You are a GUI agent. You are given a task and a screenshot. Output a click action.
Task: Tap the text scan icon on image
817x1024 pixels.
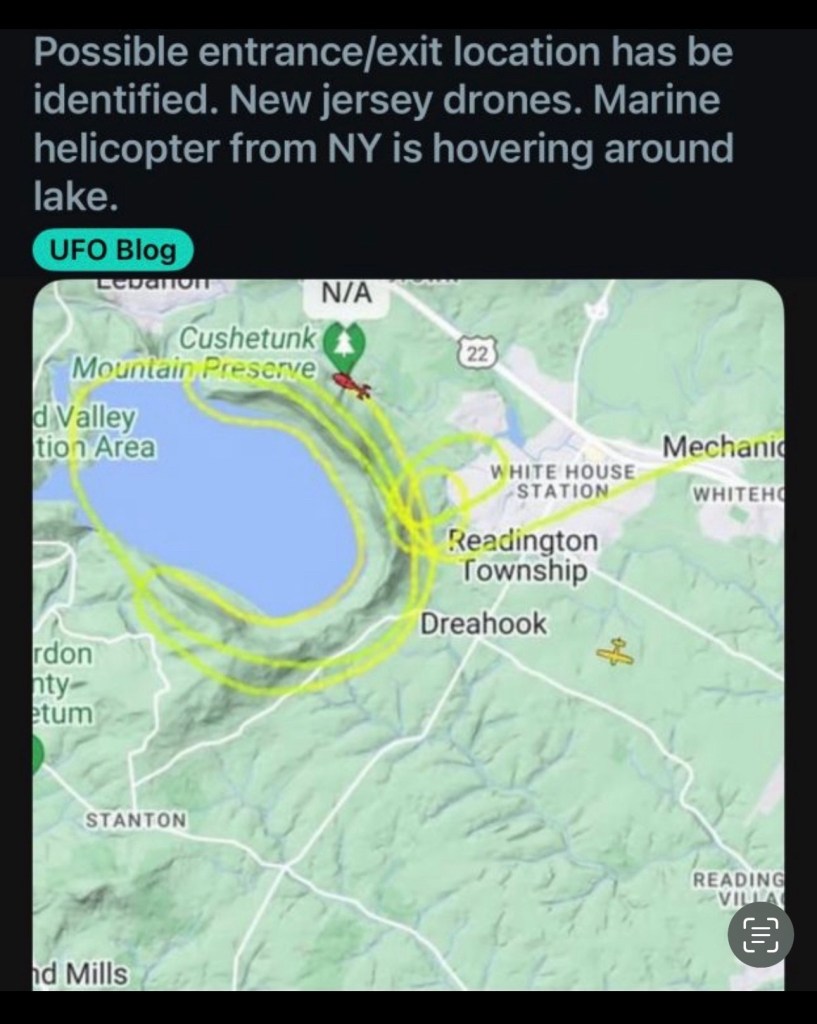click(x=761, y=934)
